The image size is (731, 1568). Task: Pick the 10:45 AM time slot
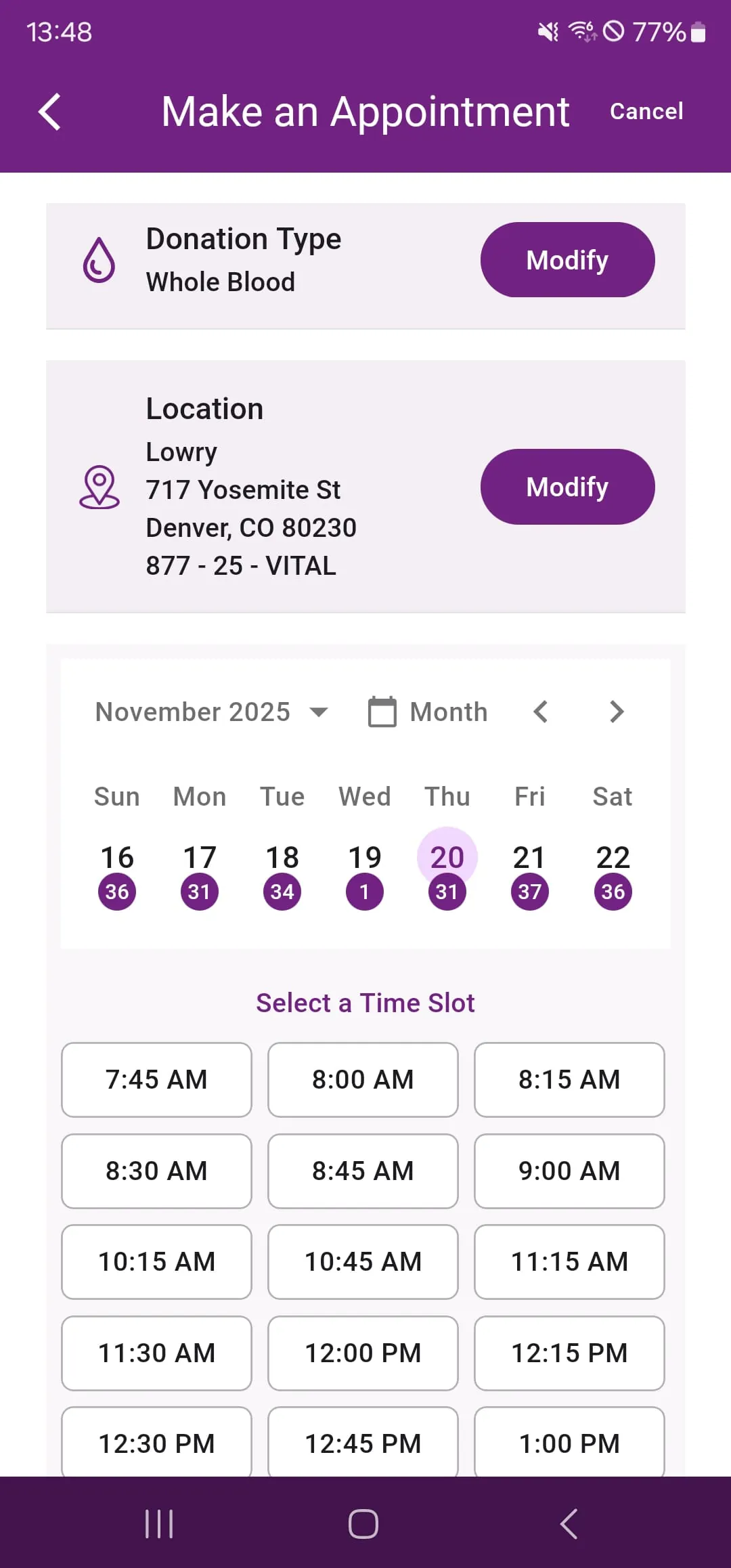coord(363,1262)
